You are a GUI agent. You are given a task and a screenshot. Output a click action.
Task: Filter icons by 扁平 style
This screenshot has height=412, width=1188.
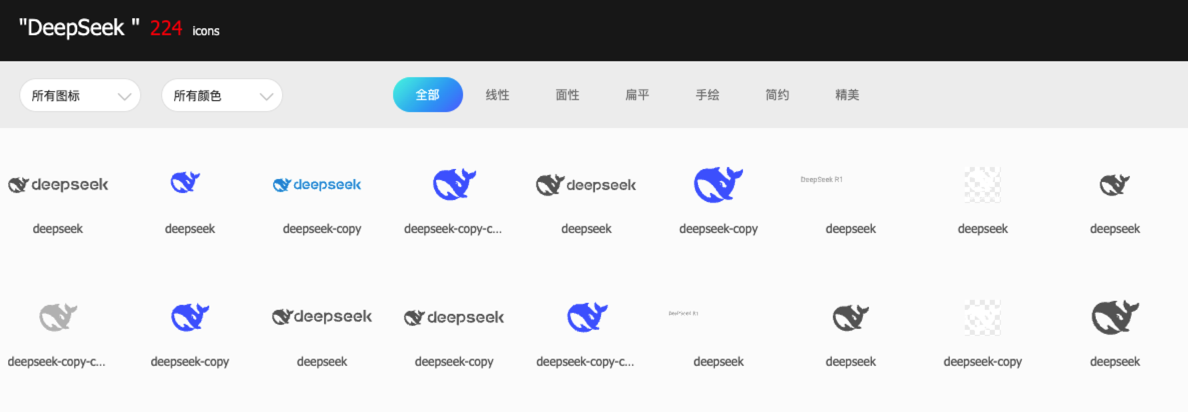click(637, 95)
